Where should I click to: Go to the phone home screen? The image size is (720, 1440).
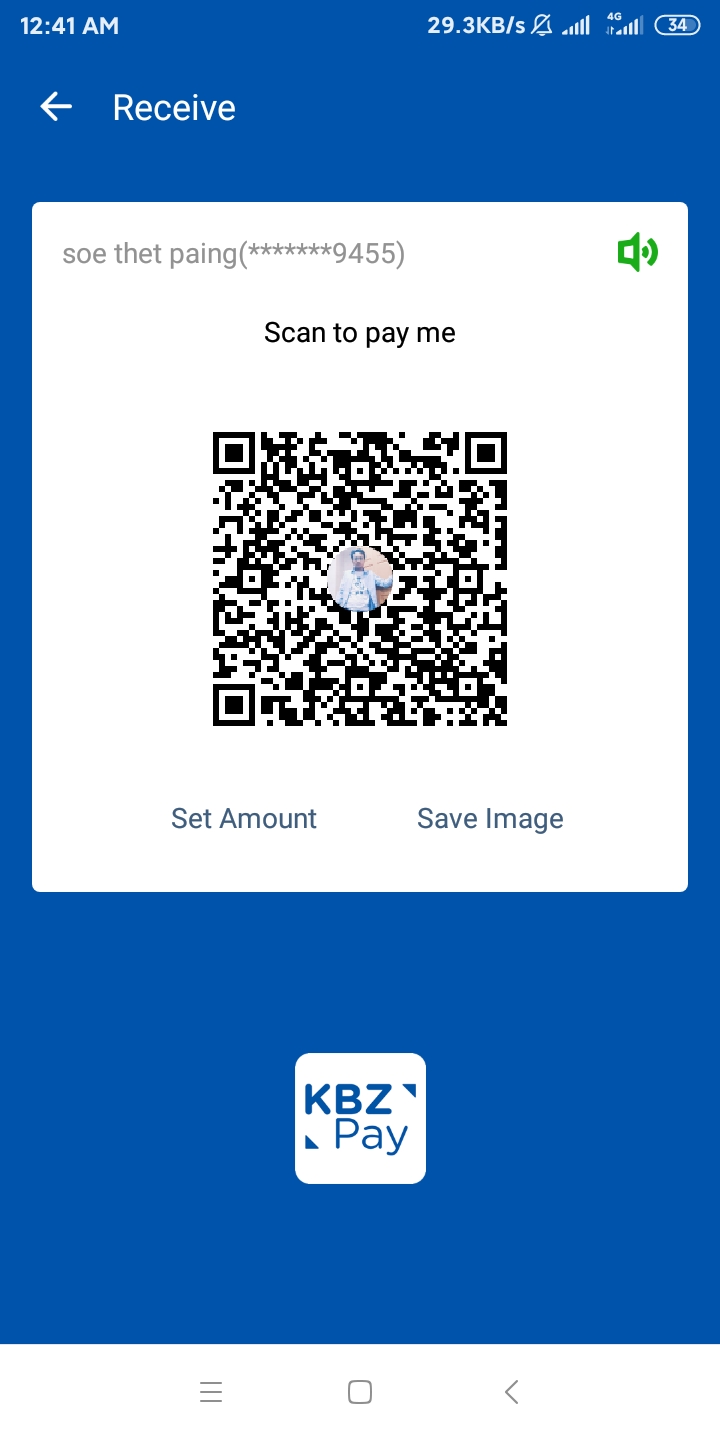pos(360,1392)
